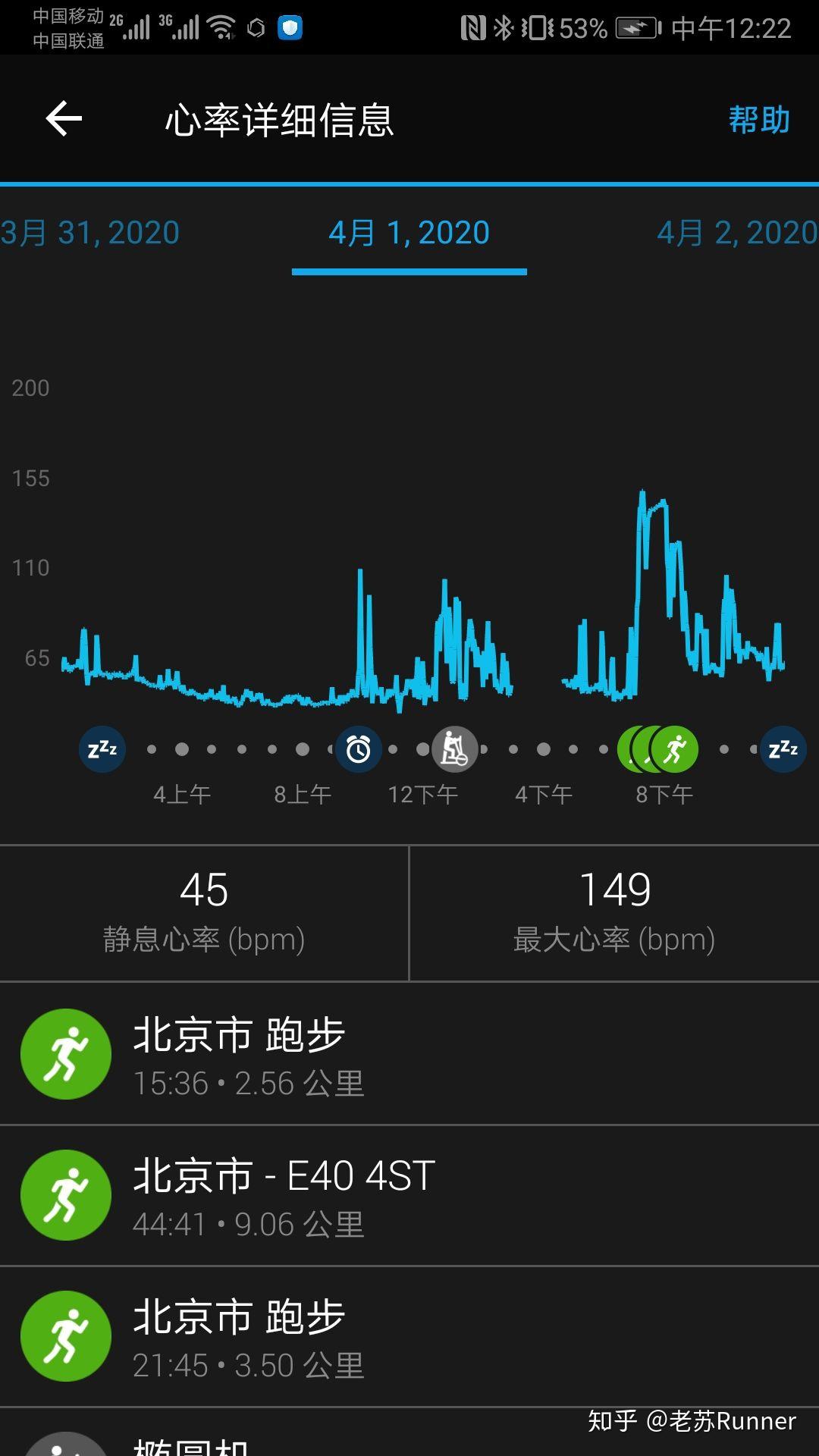
Task: Switch to the 4月 2, 2020 date tab
Action: [x=732, y=233]
